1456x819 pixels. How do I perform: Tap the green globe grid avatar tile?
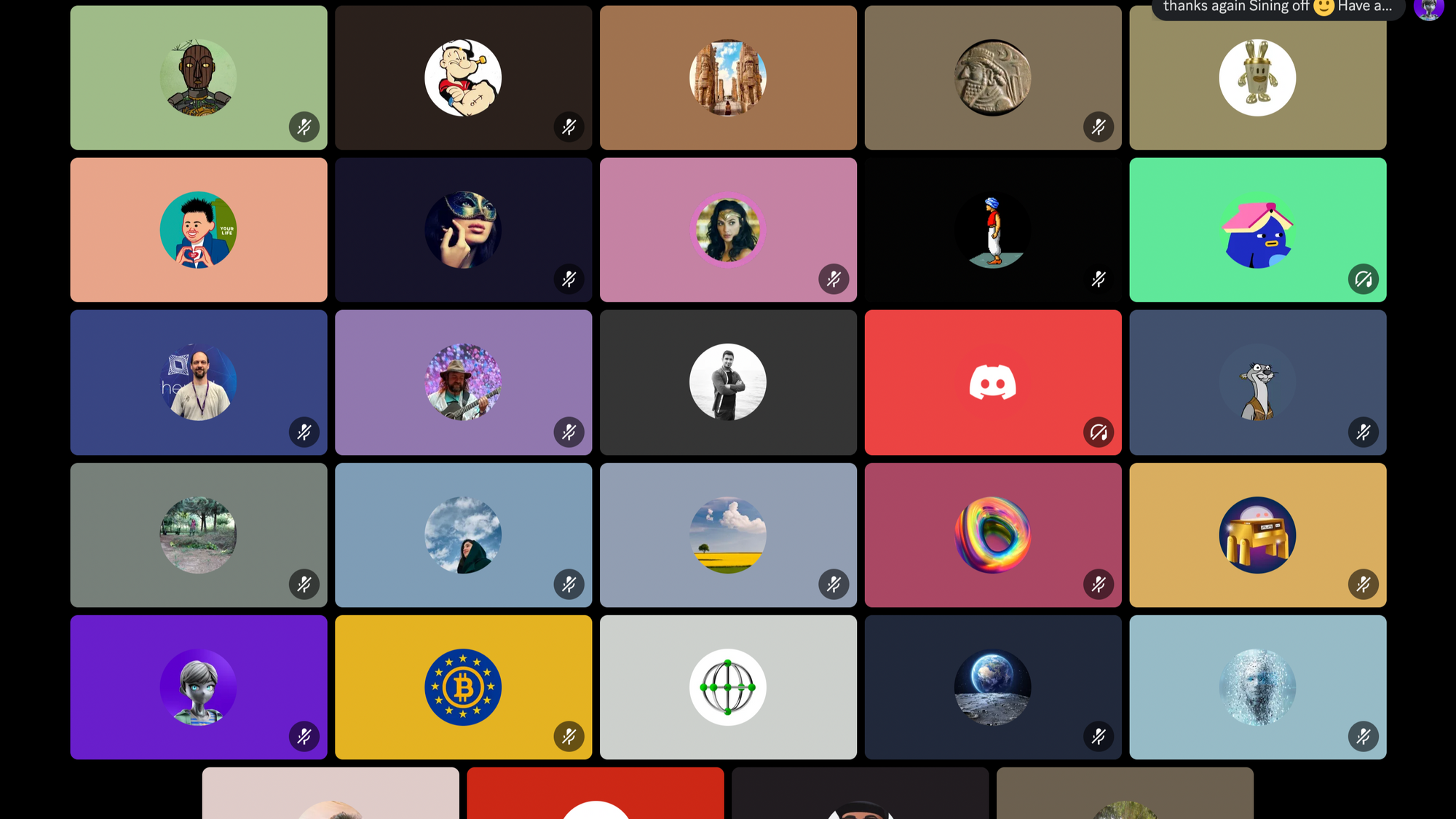727,687
